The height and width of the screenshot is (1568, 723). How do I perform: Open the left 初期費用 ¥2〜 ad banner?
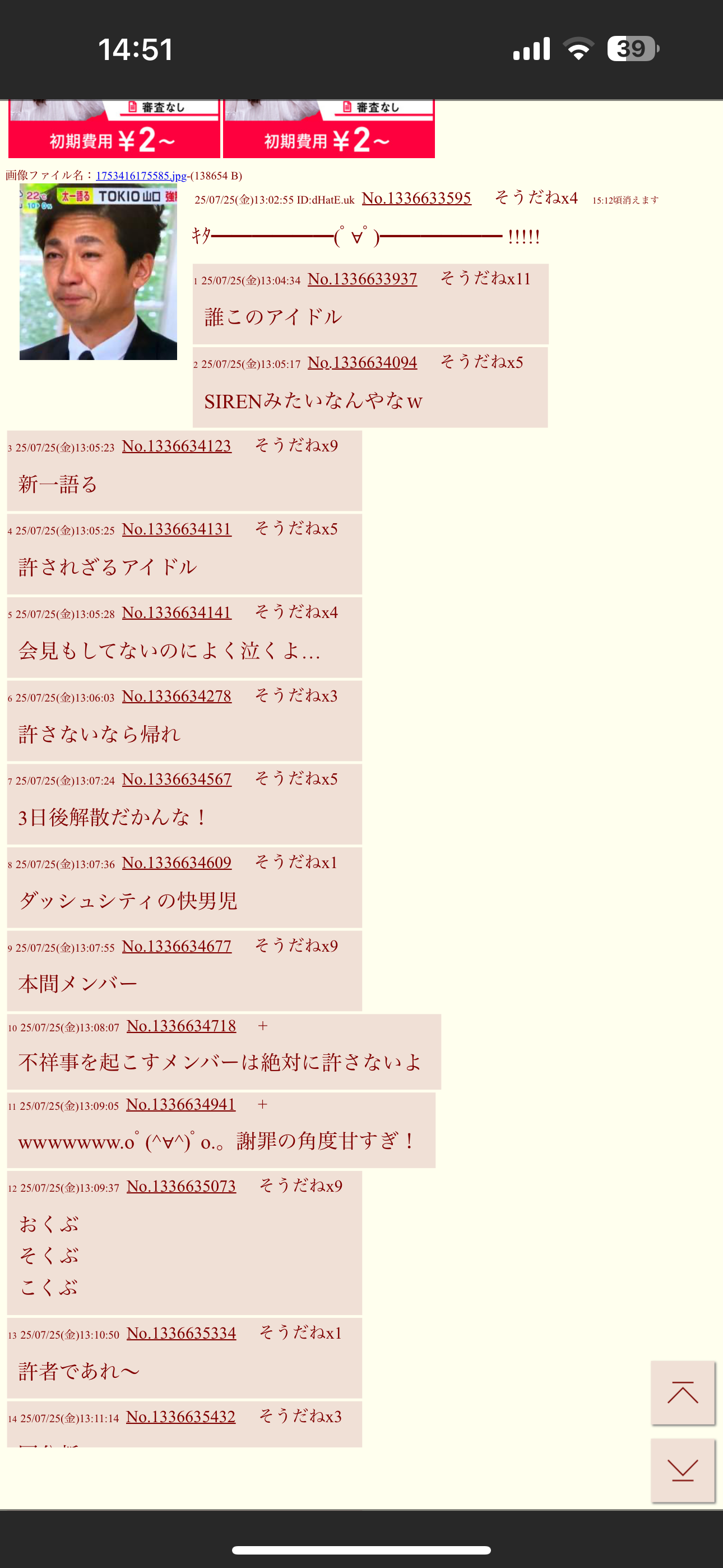[114, 130]
